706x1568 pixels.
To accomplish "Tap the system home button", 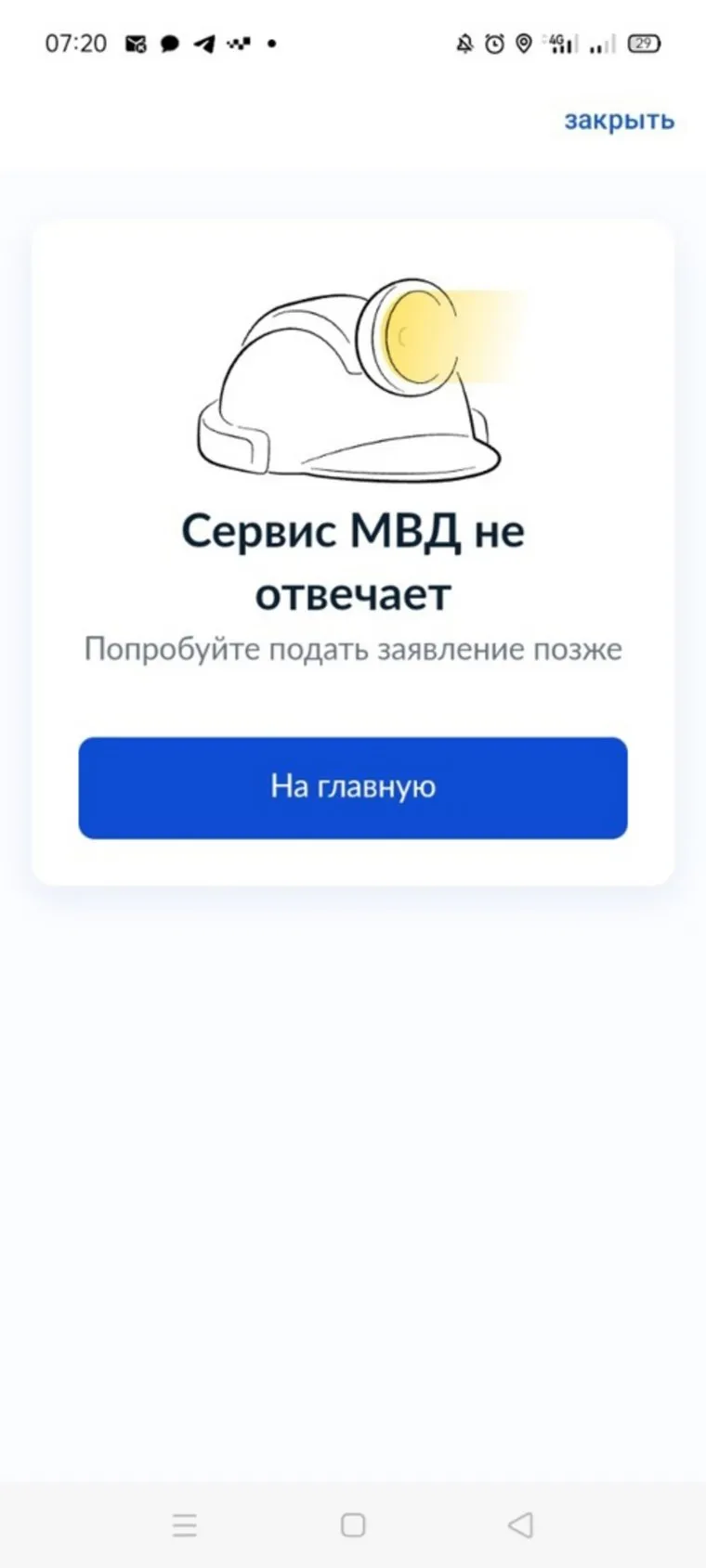I will tap(353, 1525).
